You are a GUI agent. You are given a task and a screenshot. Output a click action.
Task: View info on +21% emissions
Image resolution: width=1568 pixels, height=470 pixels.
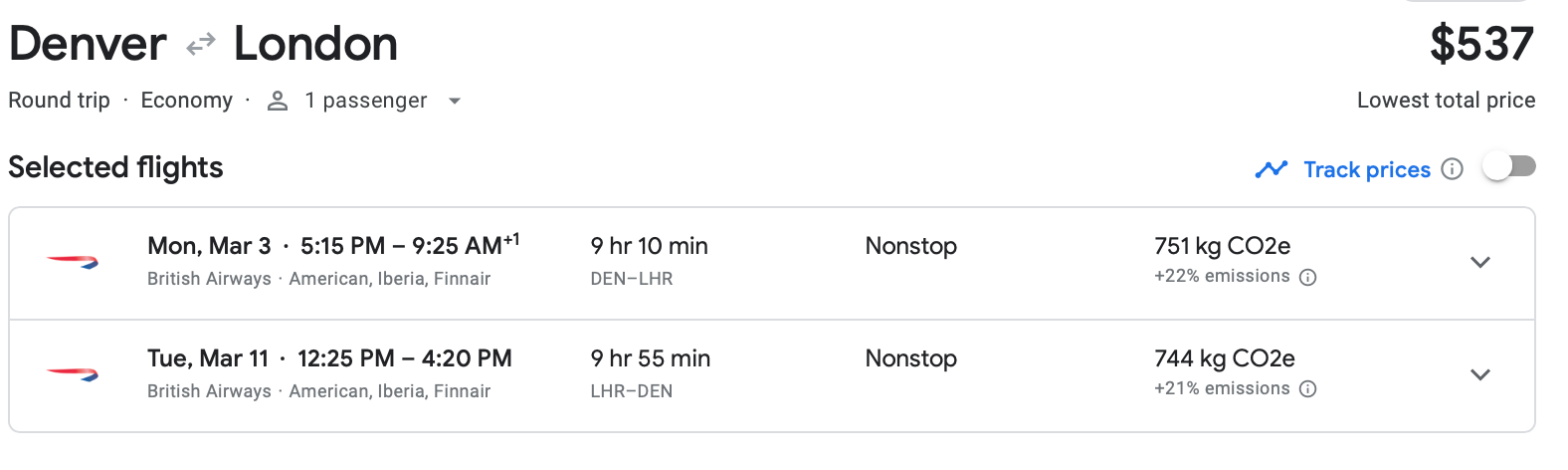click(x=1308, y=389)
